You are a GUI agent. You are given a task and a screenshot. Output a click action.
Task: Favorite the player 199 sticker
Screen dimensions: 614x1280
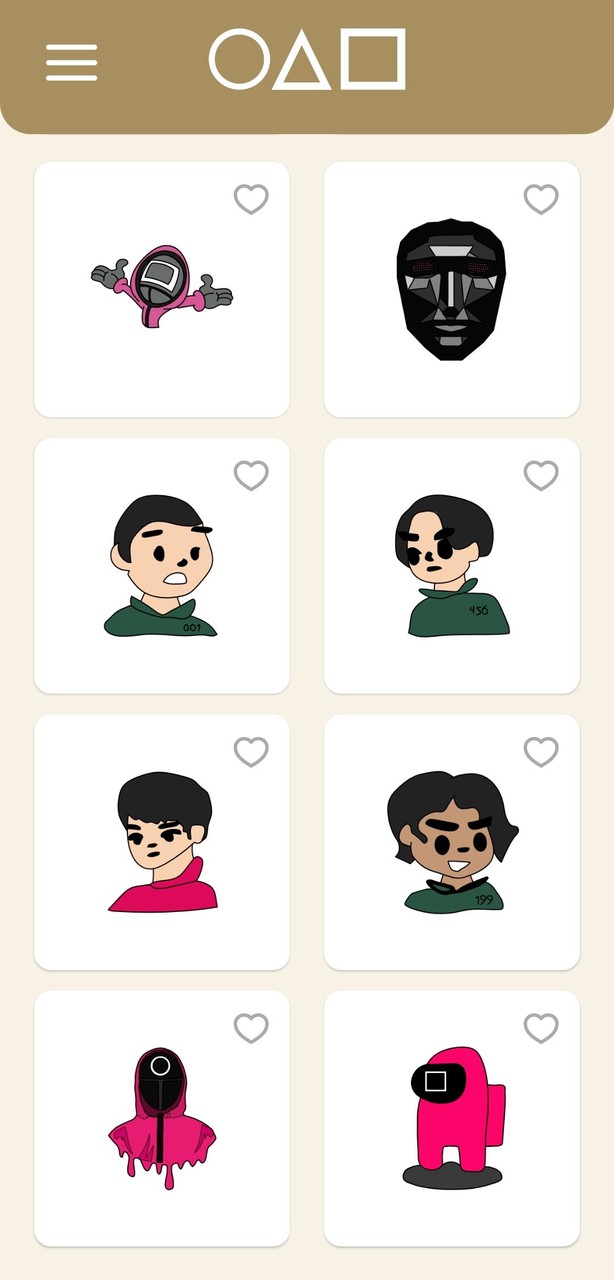tap(541, 752)
